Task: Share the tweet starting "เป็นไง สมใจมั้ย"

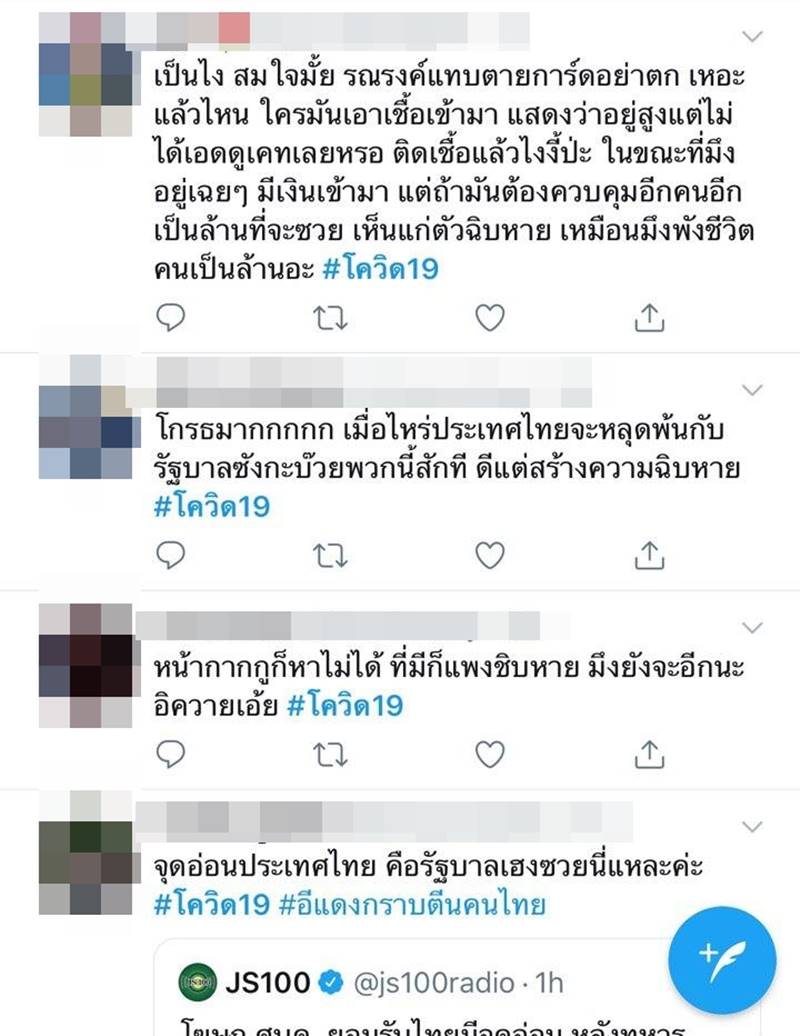Action: point(650,317)
